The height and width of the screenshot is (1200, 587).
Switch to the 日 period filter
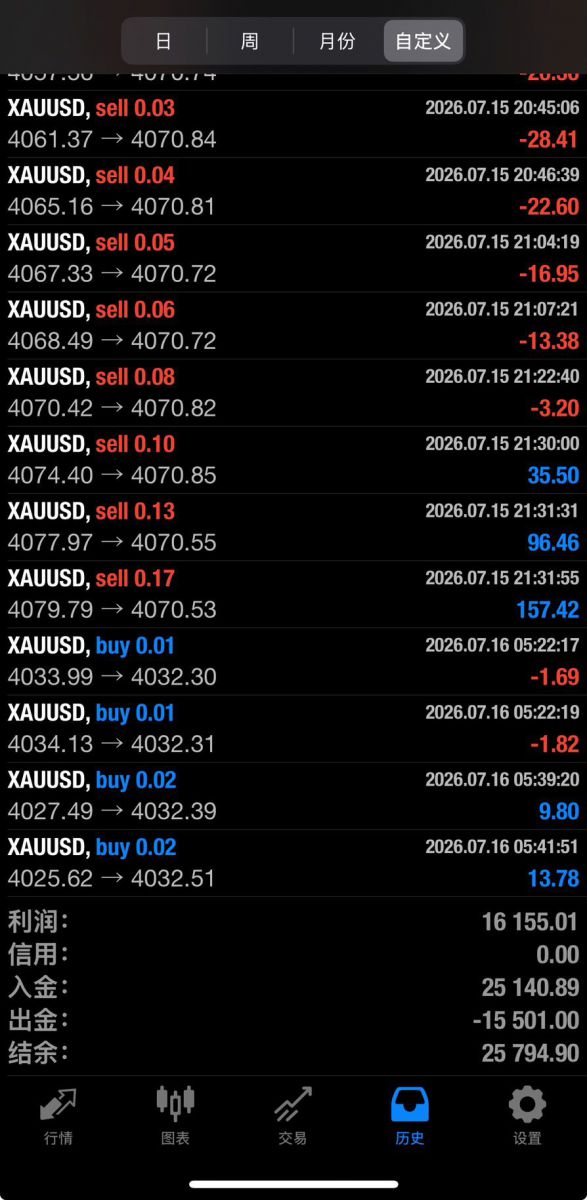[x=164, y=41]
